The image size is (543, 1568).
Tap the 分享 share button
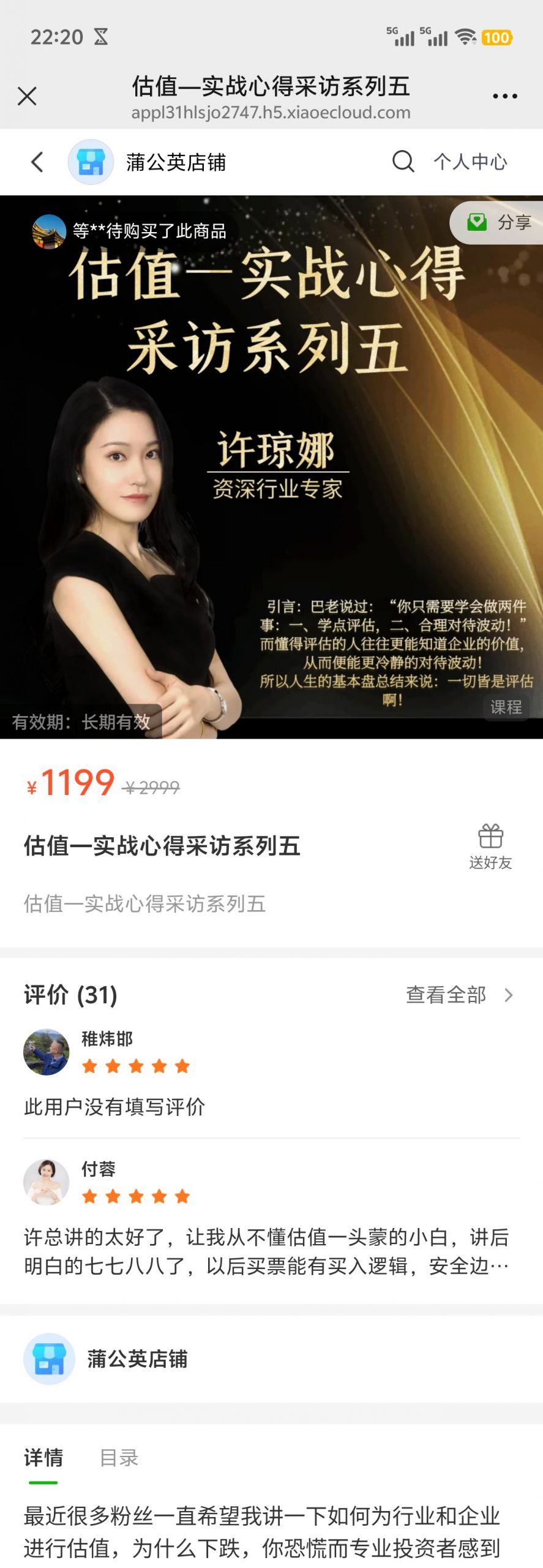(500, 222)
